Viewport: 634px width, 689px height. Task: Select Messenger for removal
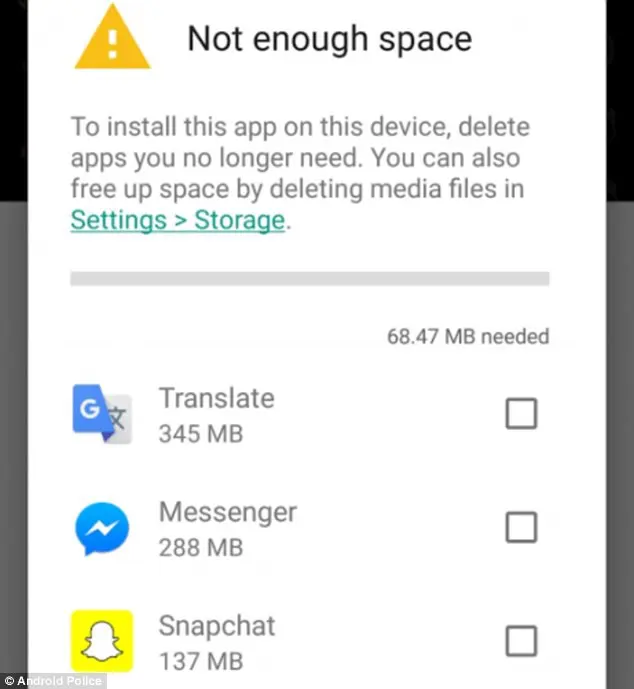pos(521,527)
